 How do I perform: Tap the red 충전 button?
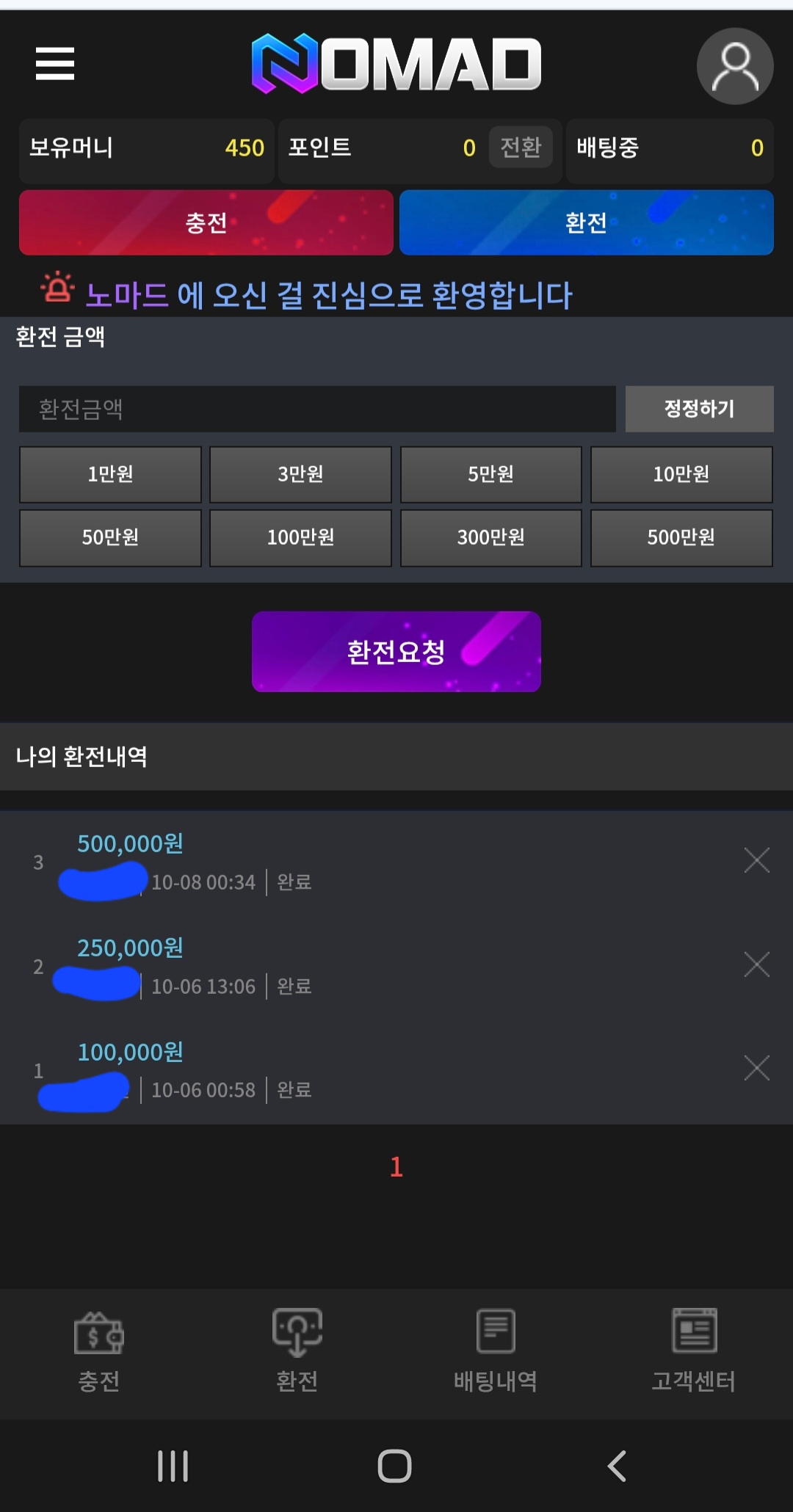[206, 222]
